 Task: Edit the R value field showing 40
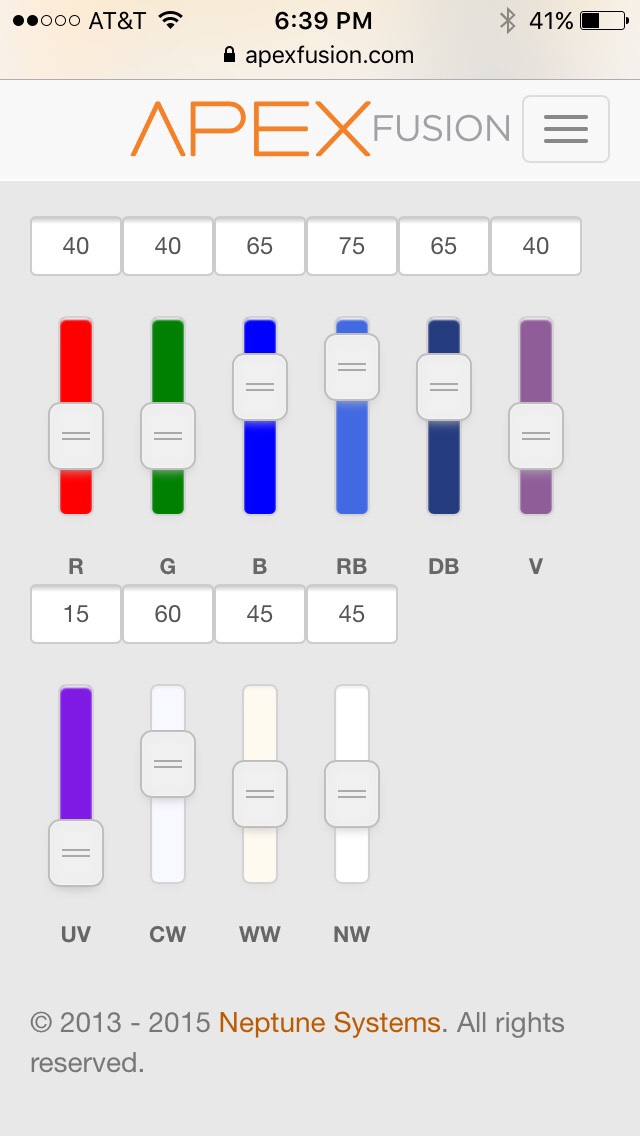tap(76, 246)
